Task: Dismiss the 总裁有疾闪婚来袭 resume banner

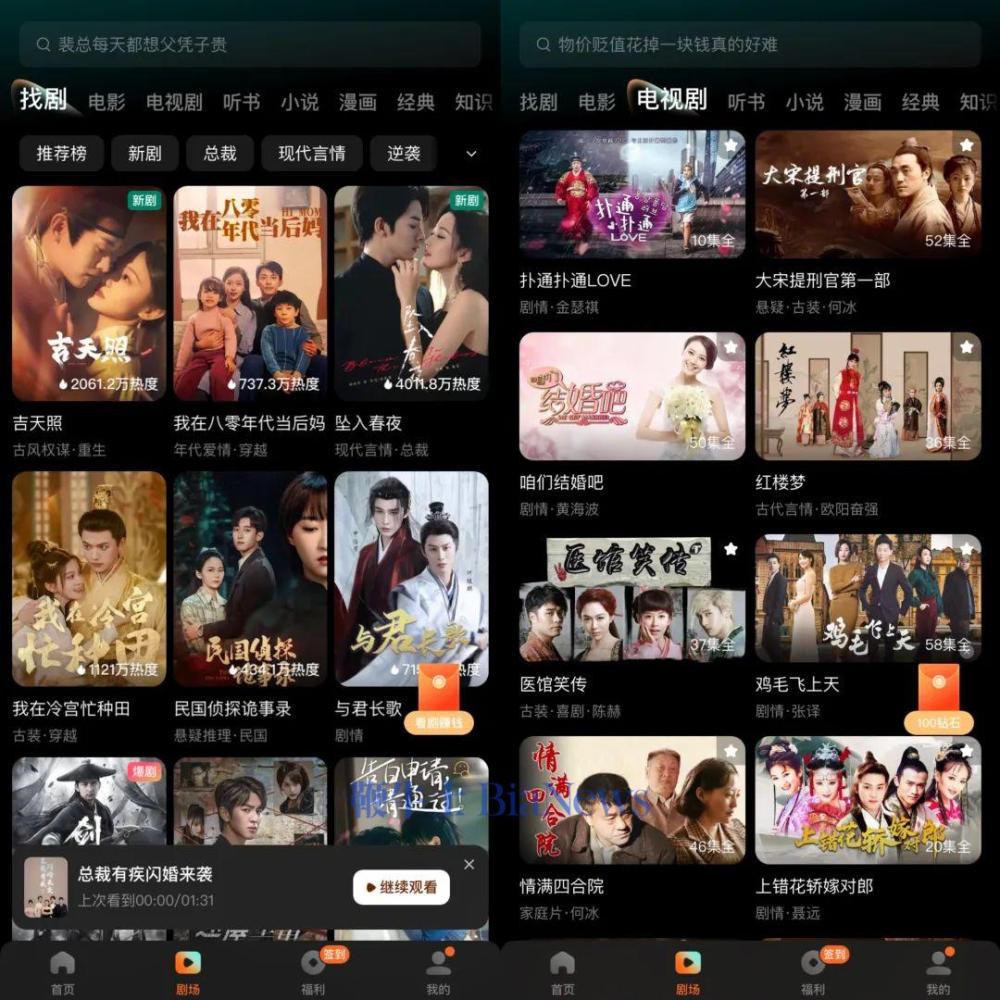Action: coord(469,865)
